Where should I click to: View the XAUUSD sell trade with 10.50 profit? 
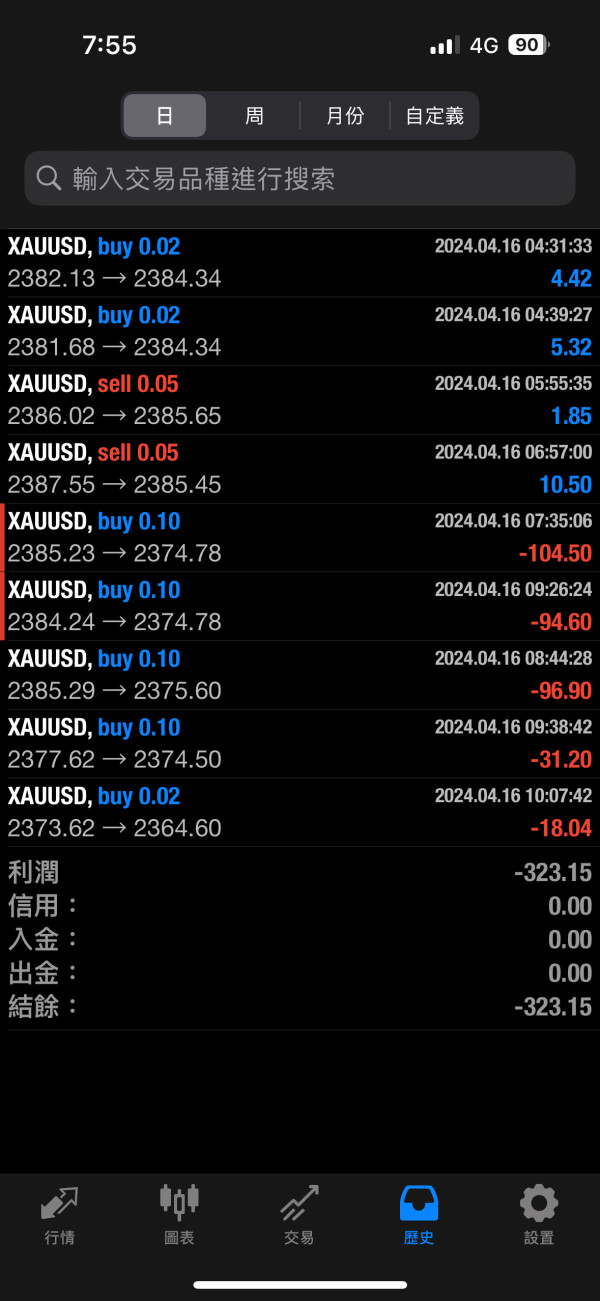click(x=300, y=469)
